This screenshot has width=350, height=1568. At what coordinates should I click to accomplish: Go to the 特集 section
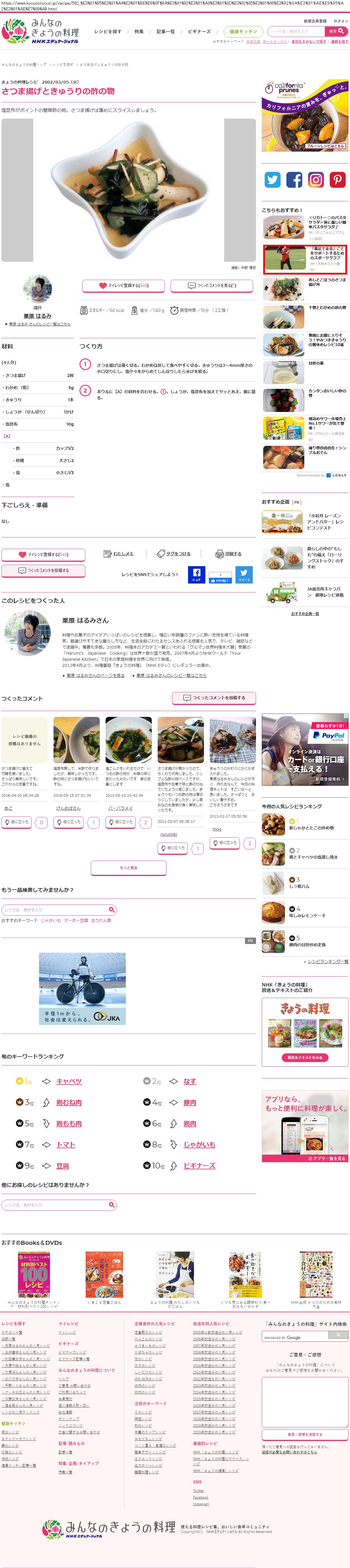click(x=139, y=31)
